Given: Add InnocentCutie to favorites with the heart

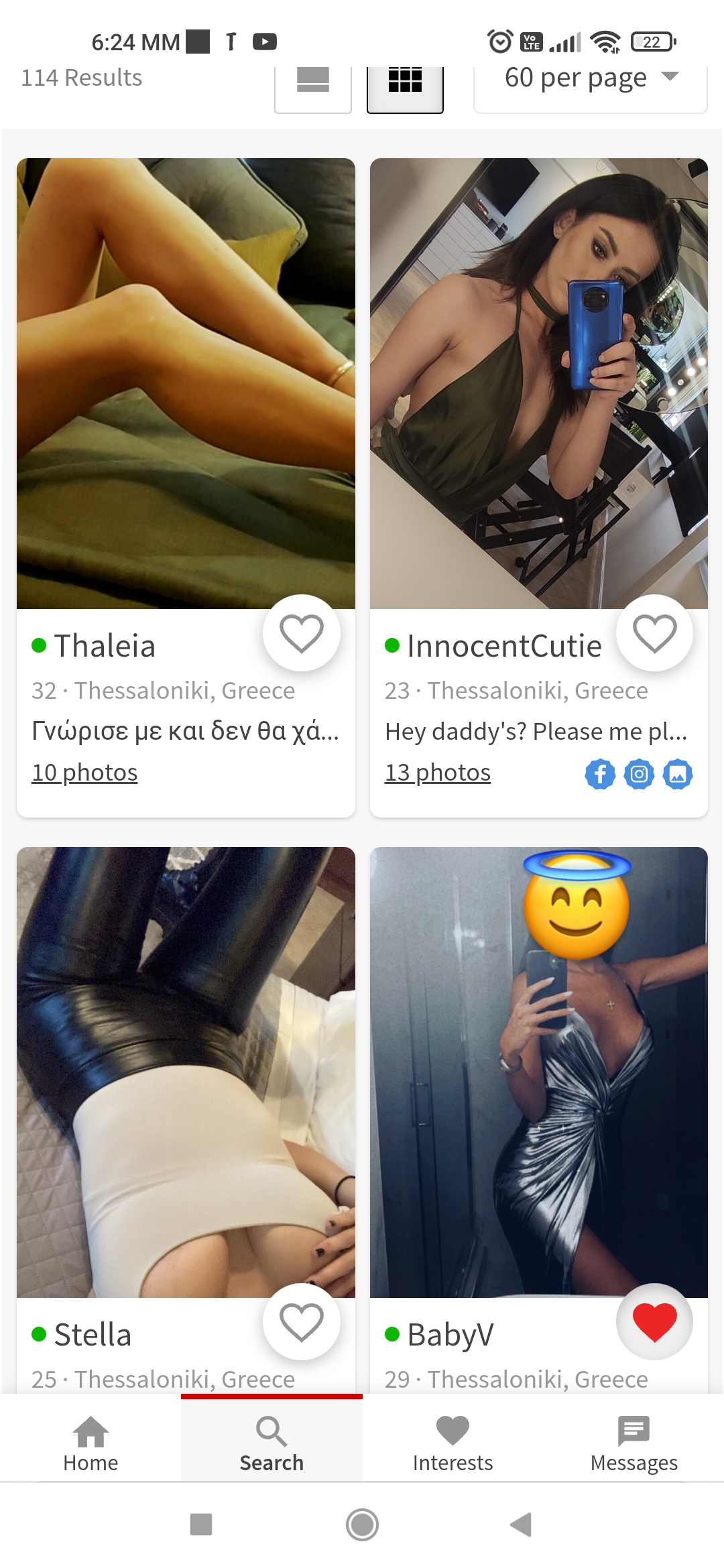Looking at the screenshot, I should coord(654,633).
